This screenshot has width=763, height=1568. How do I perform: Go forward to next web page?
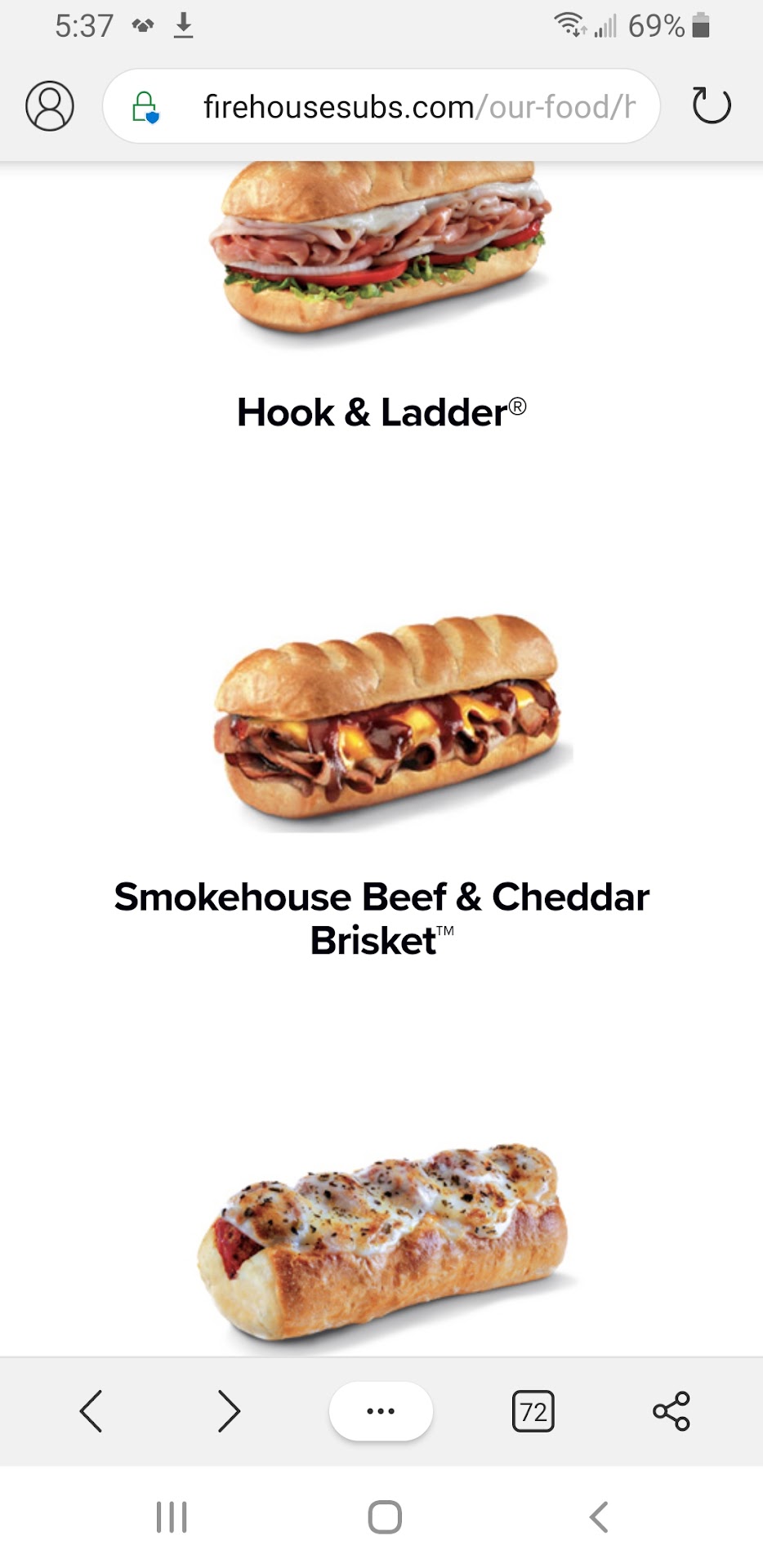230,1411
